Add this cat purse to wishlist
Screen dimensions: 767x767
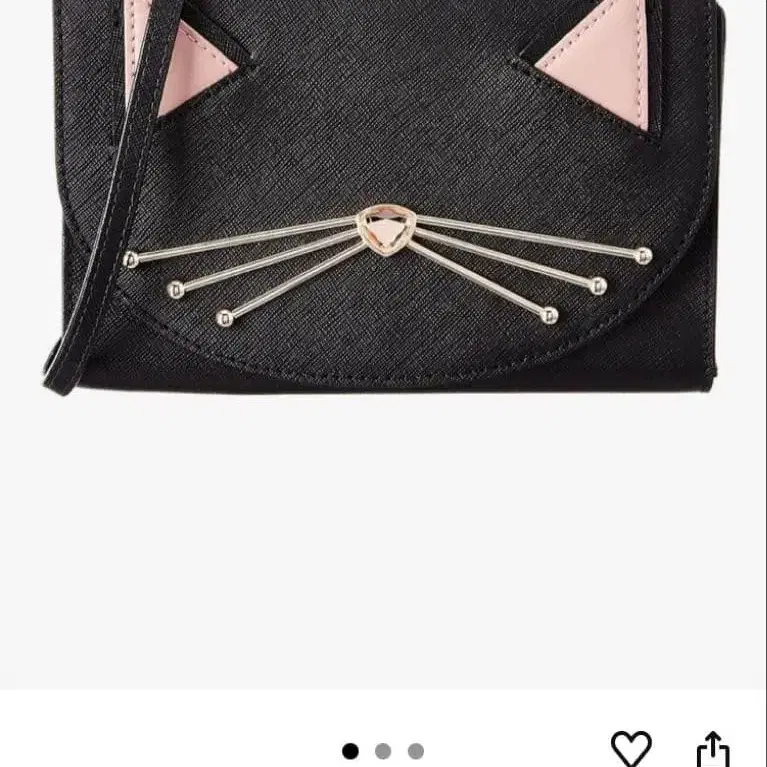click(631, 748)
